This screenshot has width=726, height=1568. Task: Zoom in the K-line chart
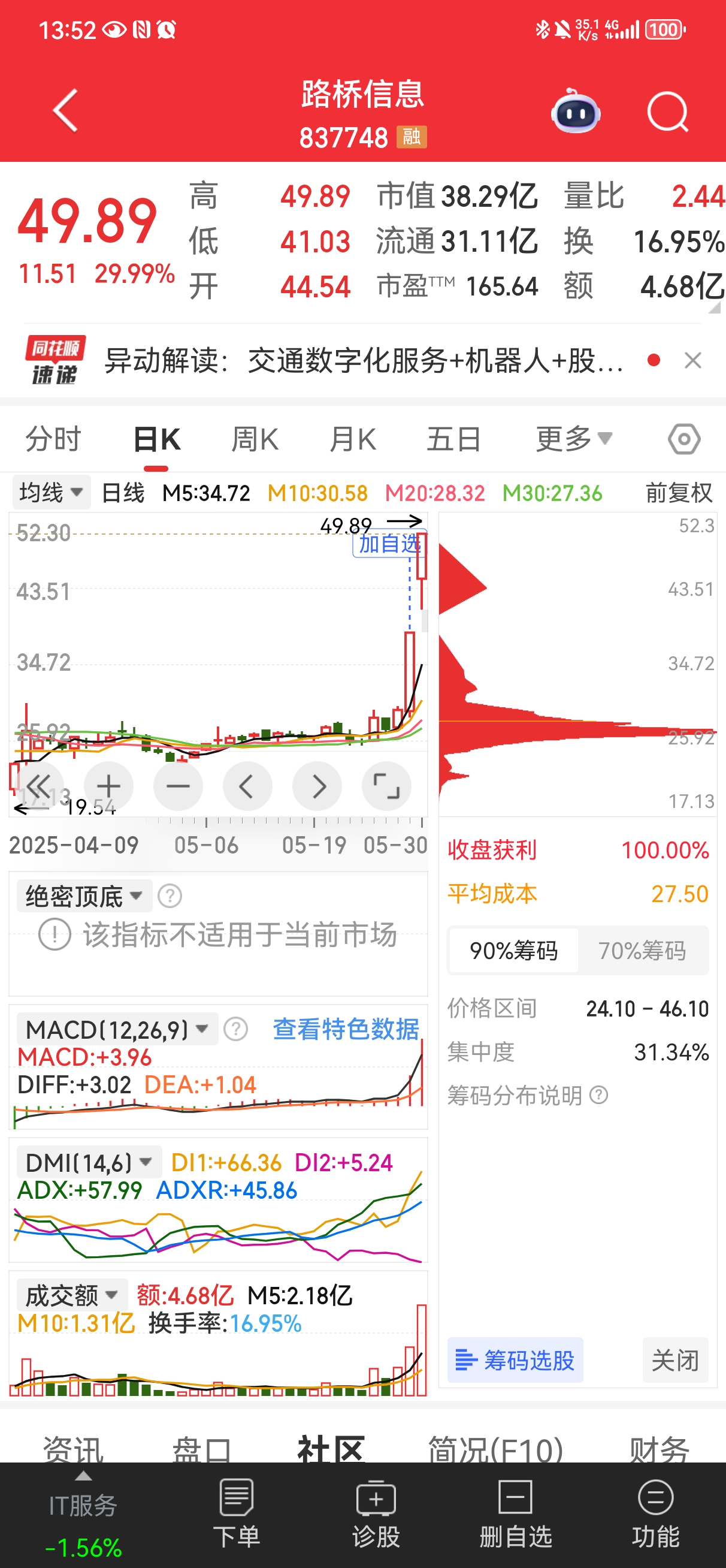tap(109, 786)
